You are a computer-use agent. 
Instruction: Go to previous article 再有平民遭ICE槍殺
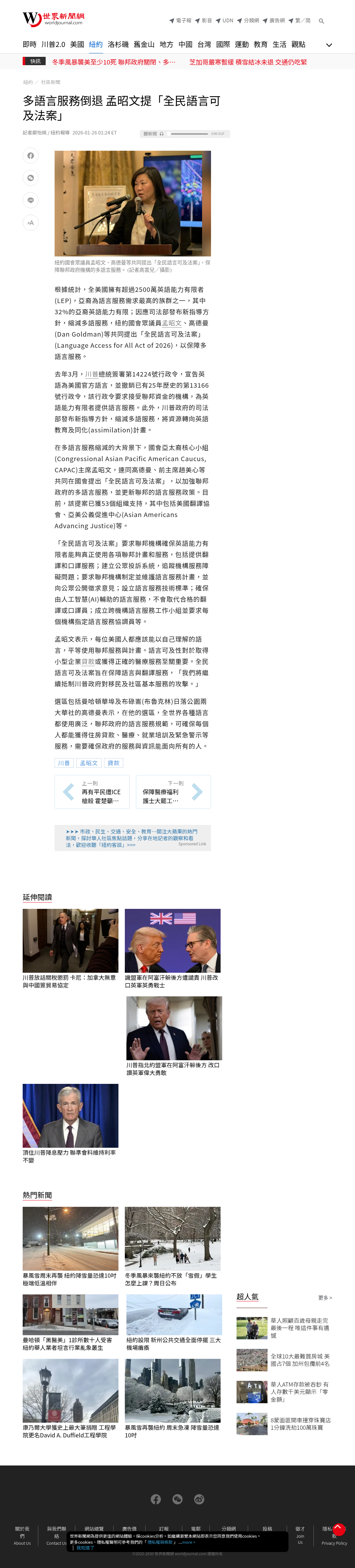tap(92, 792)
